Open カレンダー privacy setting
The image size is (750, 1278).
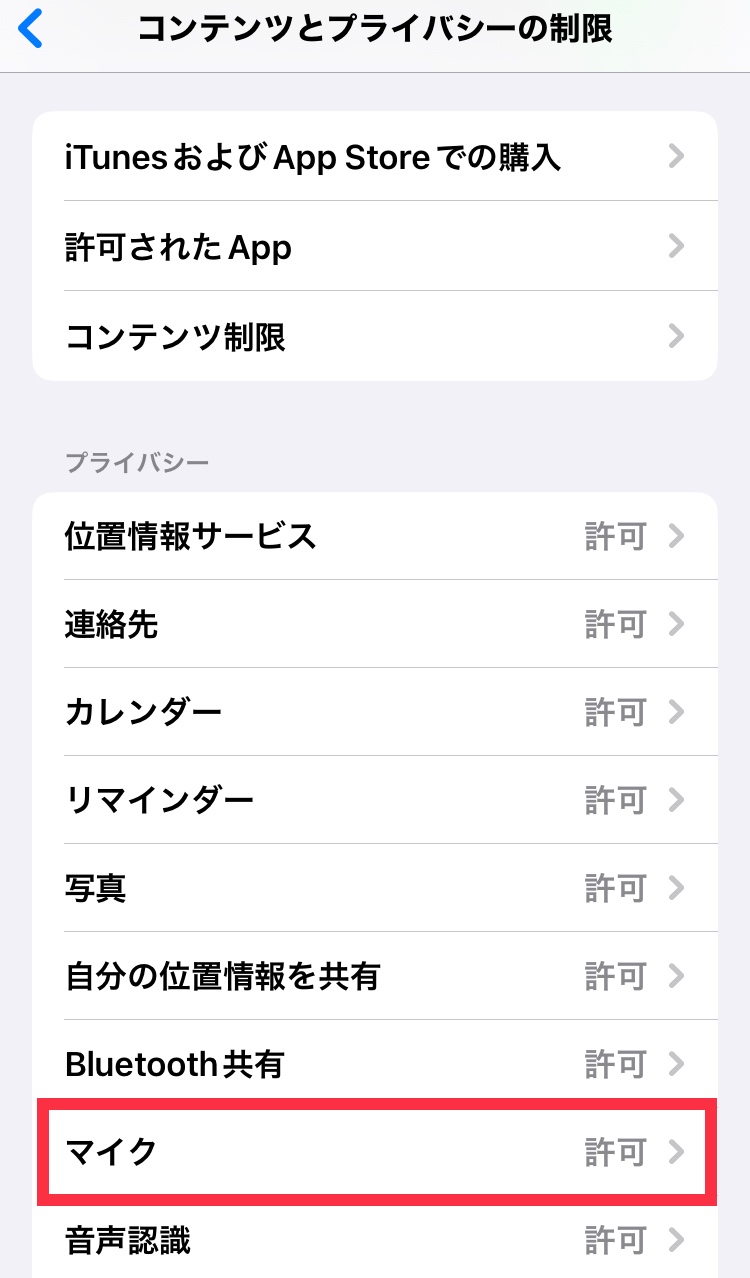click(375, 712)
